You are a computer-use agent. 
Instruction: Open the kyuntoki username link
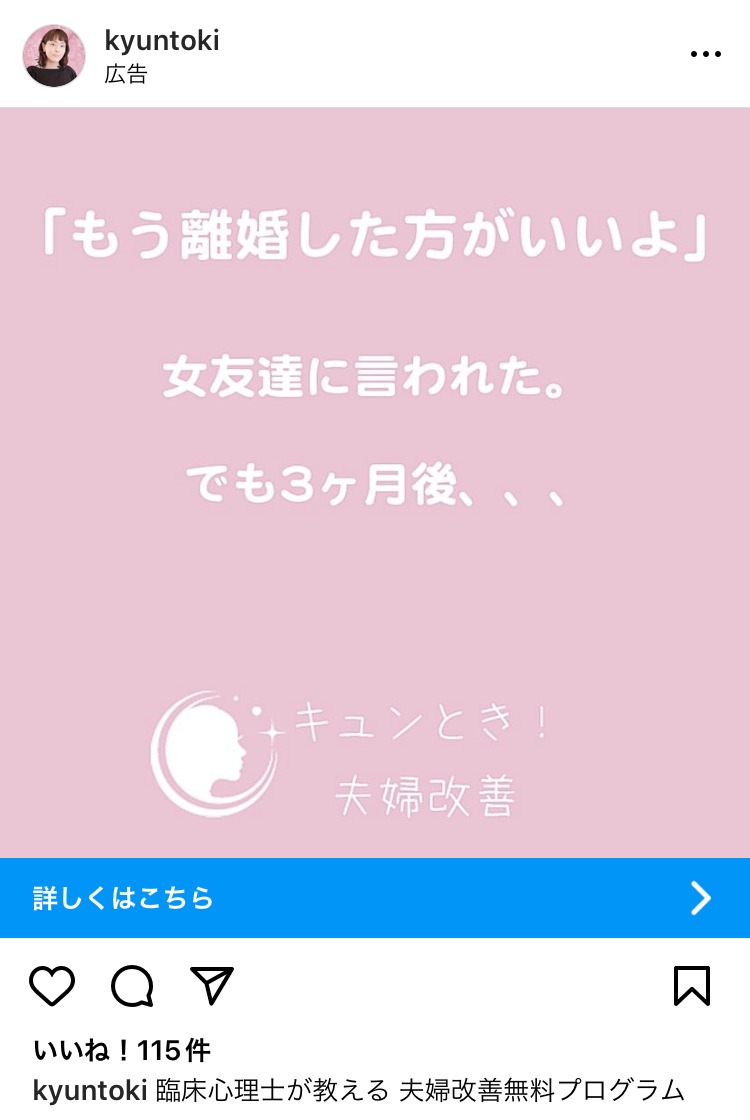click(161, 41)
